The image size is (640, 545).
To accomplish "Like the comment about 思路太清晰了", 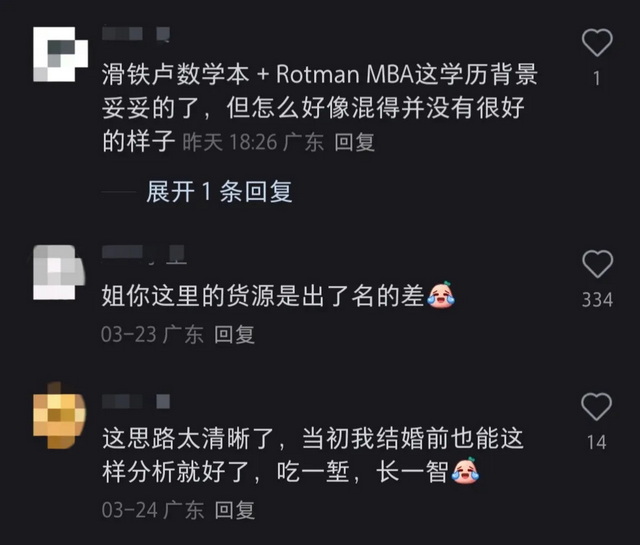I will pos(597,407).
